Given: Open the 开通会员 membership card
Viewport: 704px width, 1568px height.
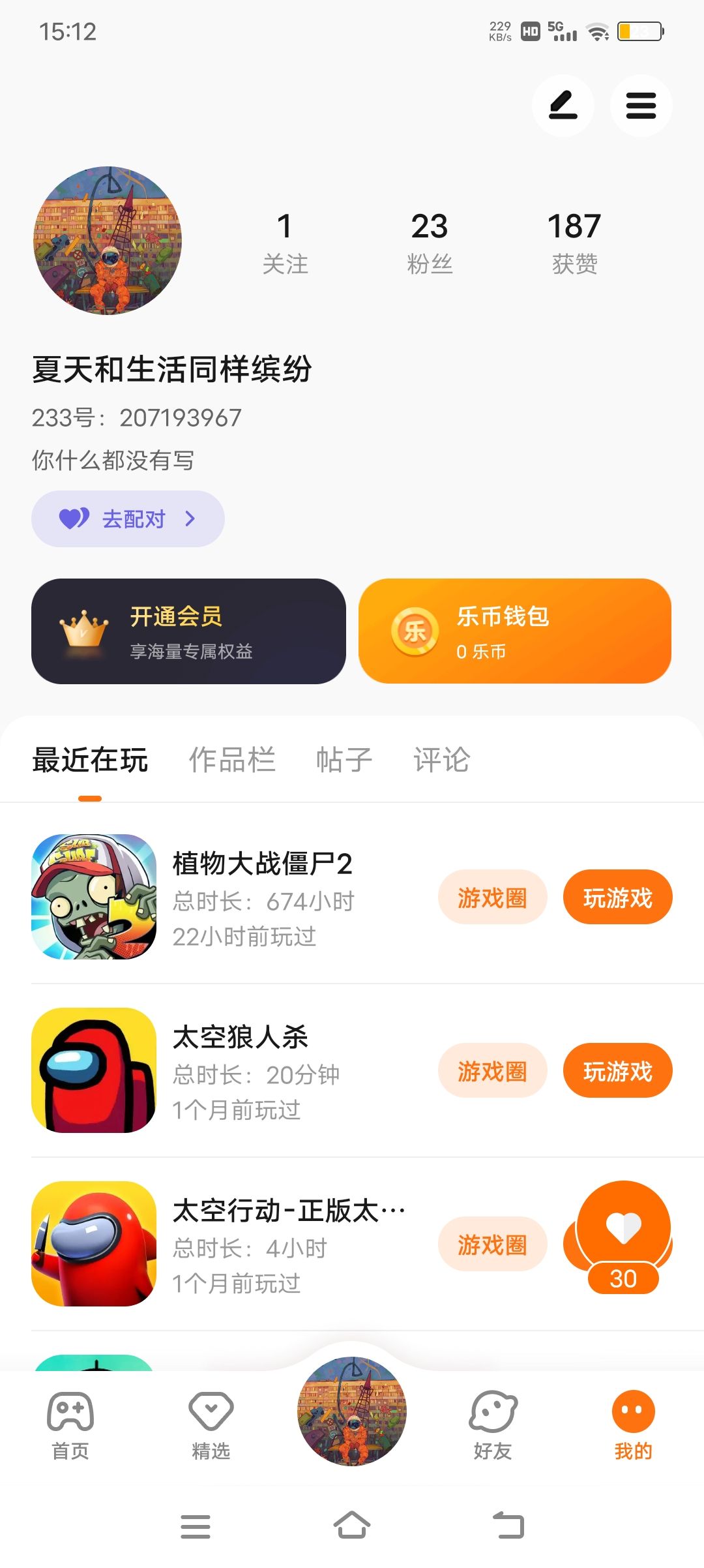Looking at the screenshot, I should tap(188, 631).
